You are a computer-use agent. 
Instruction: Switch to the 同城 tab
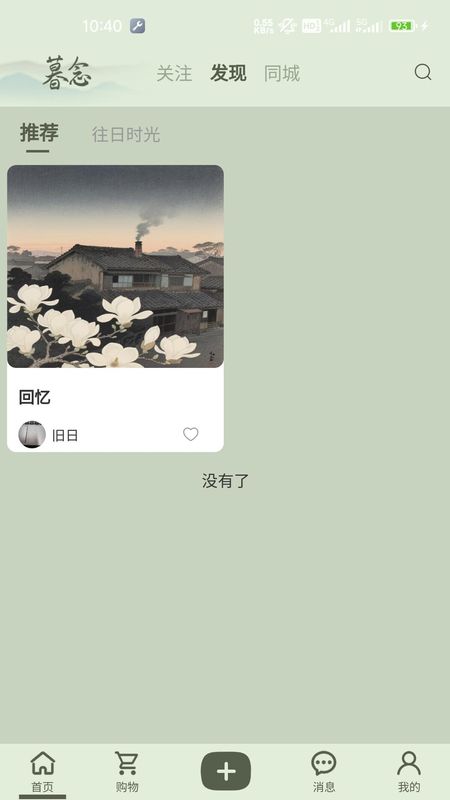282,73
